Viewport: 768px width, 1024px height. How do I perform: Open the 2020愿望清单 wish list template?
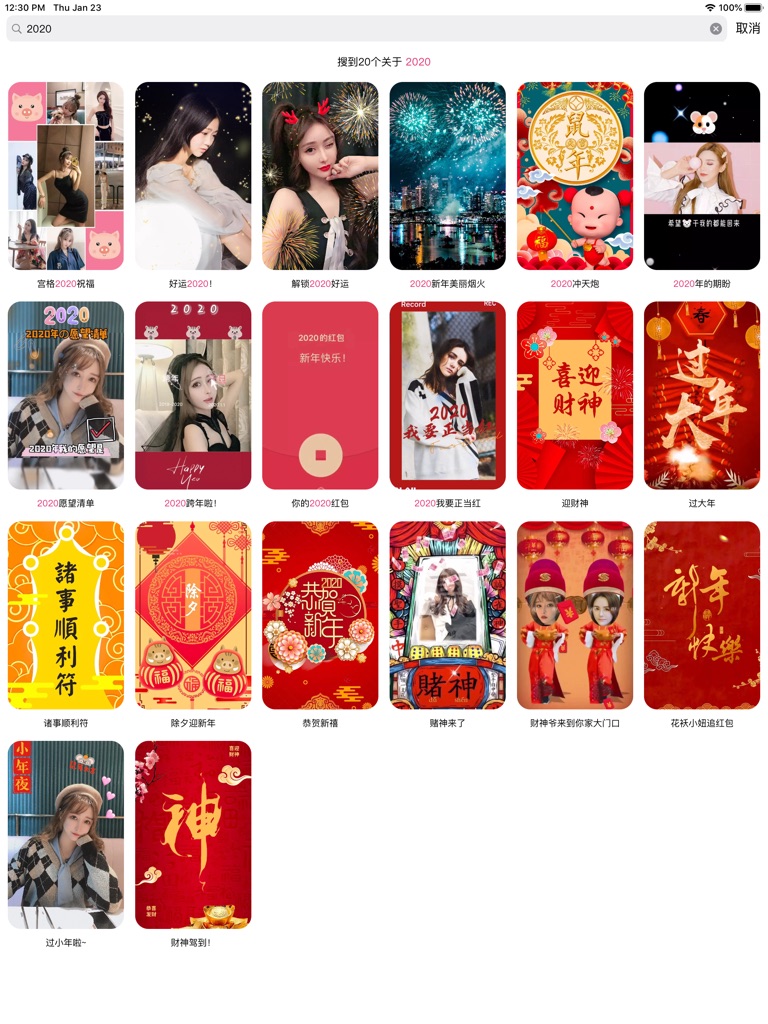point(66,395)
